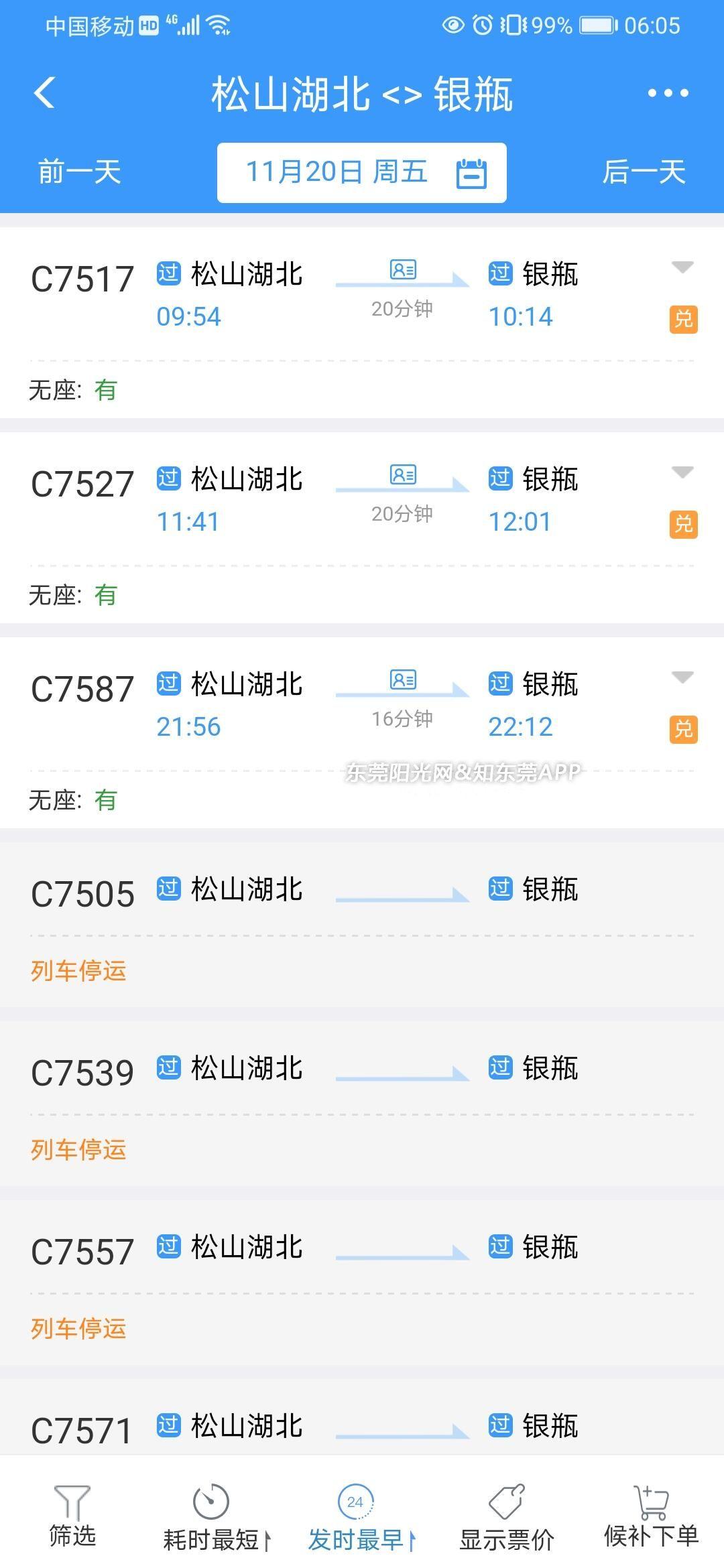Show ticket prices (显示票价)
Image resolution: width=724 pixels, height=1568 pixels.
506,1520
